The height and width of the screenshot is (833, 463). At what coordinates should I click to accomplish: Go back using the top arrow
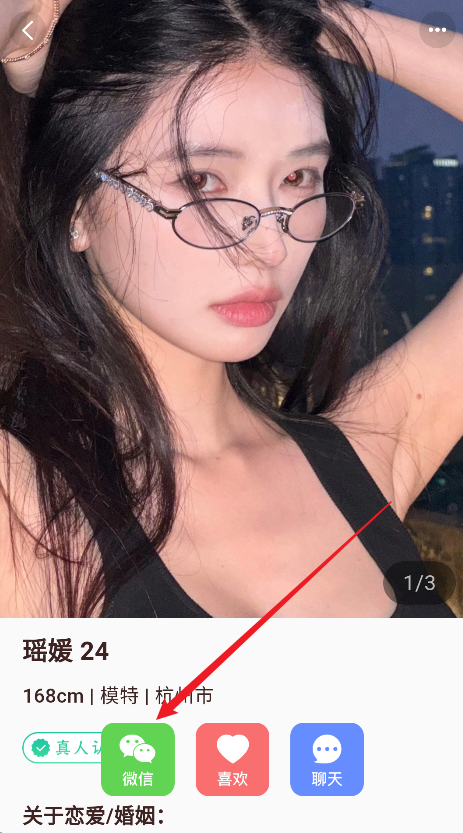click(x=28, y=30)
